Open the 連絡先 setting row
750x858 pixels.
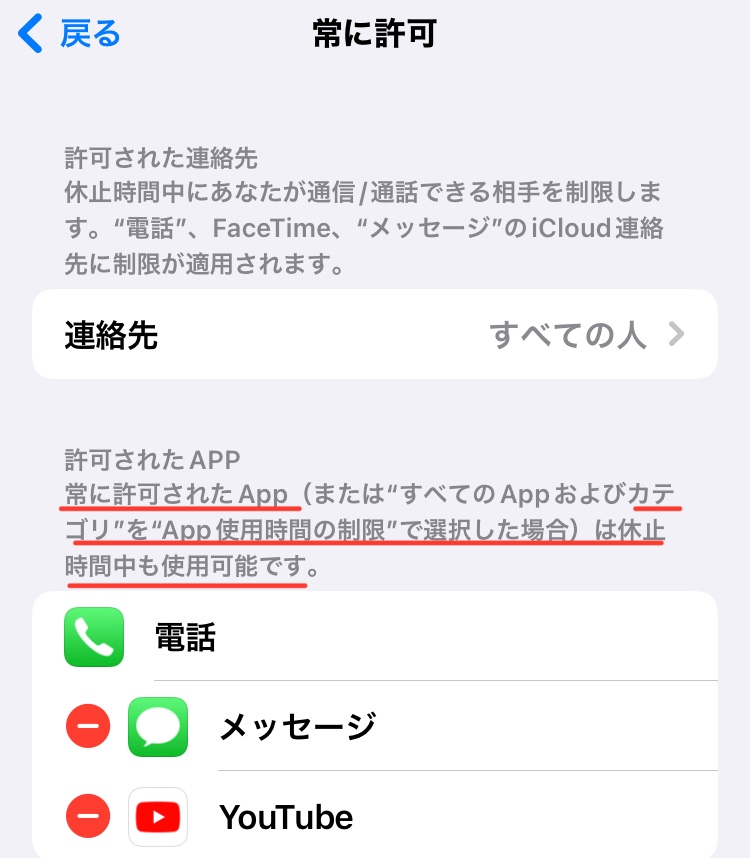pos(374,335)
